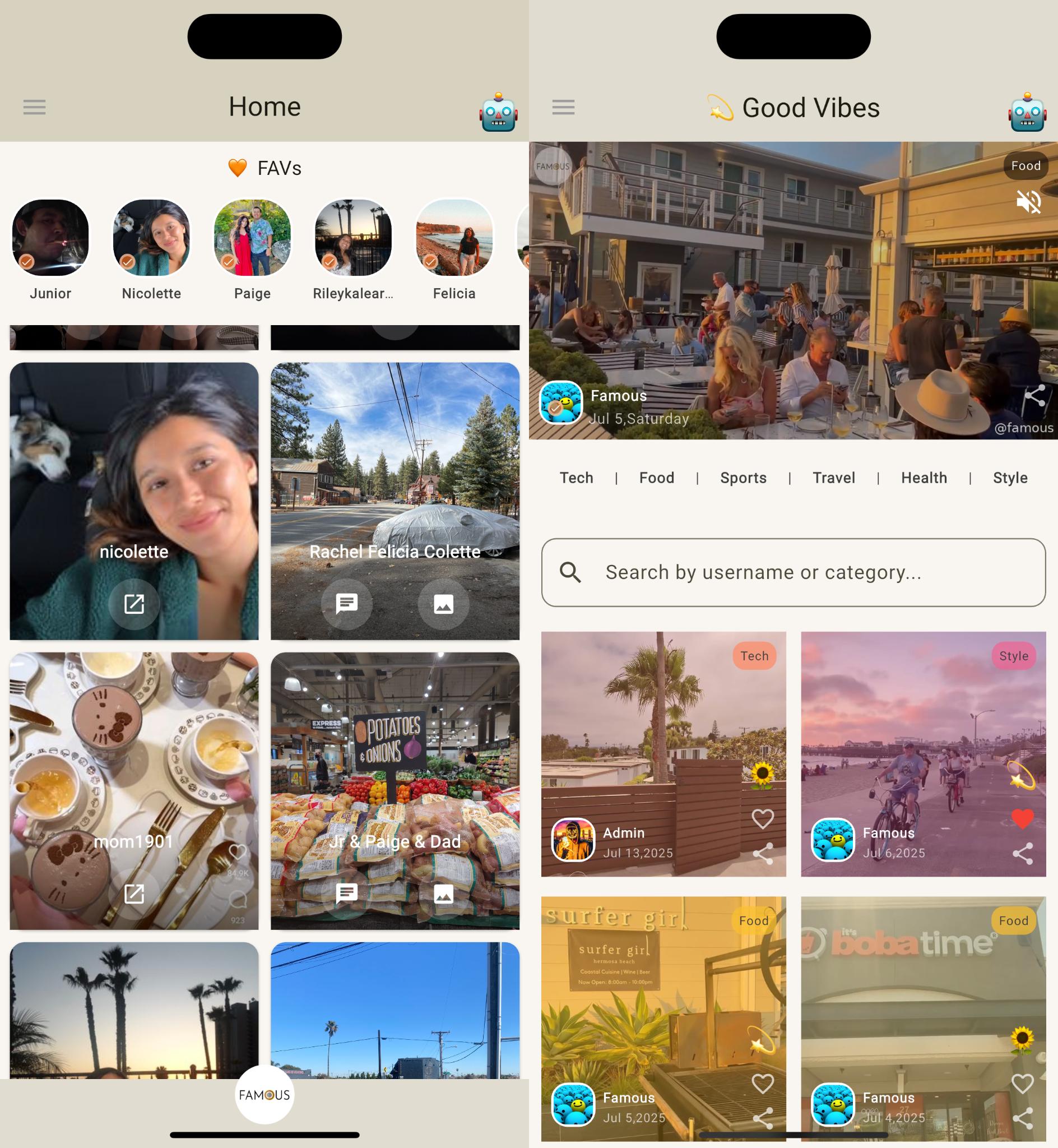
Task: Open the mom1901 card link
Action: [x=134, y=894]
